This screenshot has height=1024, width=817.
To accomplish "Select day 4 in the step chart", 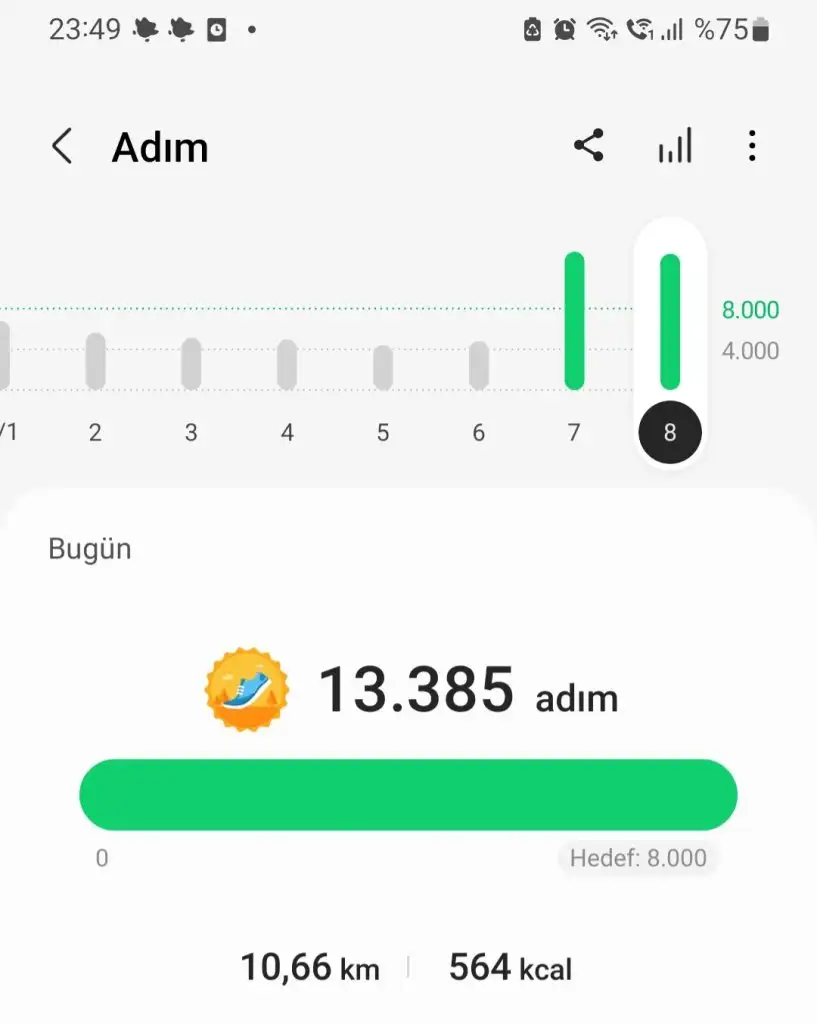I will click(x=287, y=364).
